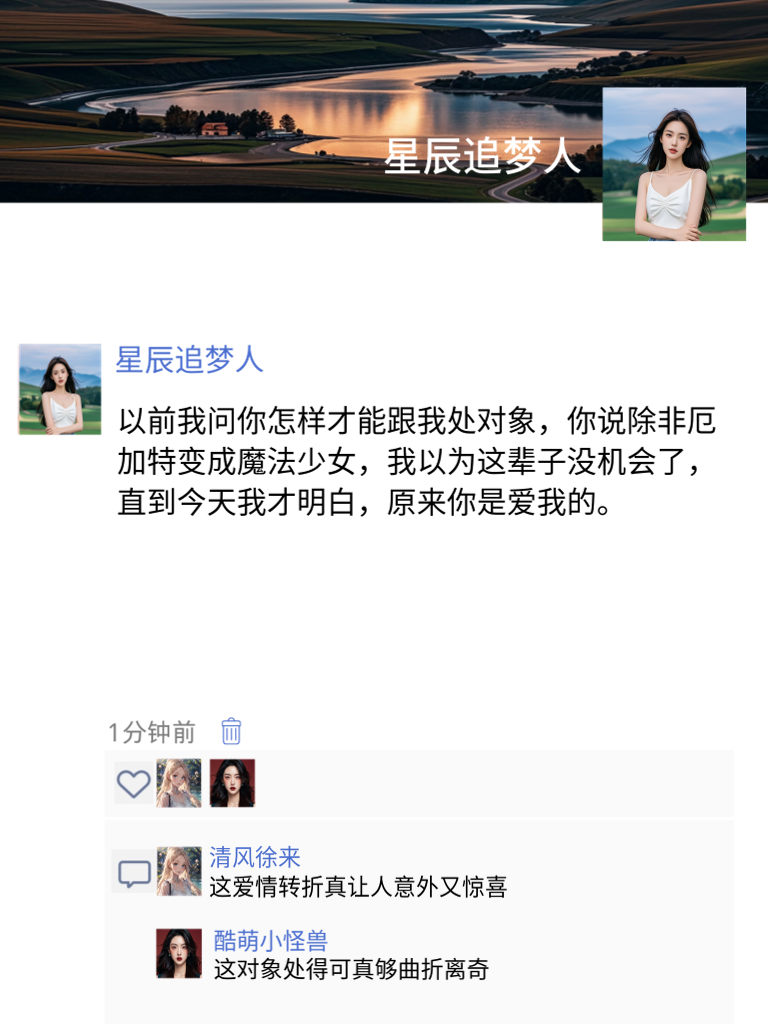View 清风徐来's profile from the comment
The image size is (768, 1024).
255,857
